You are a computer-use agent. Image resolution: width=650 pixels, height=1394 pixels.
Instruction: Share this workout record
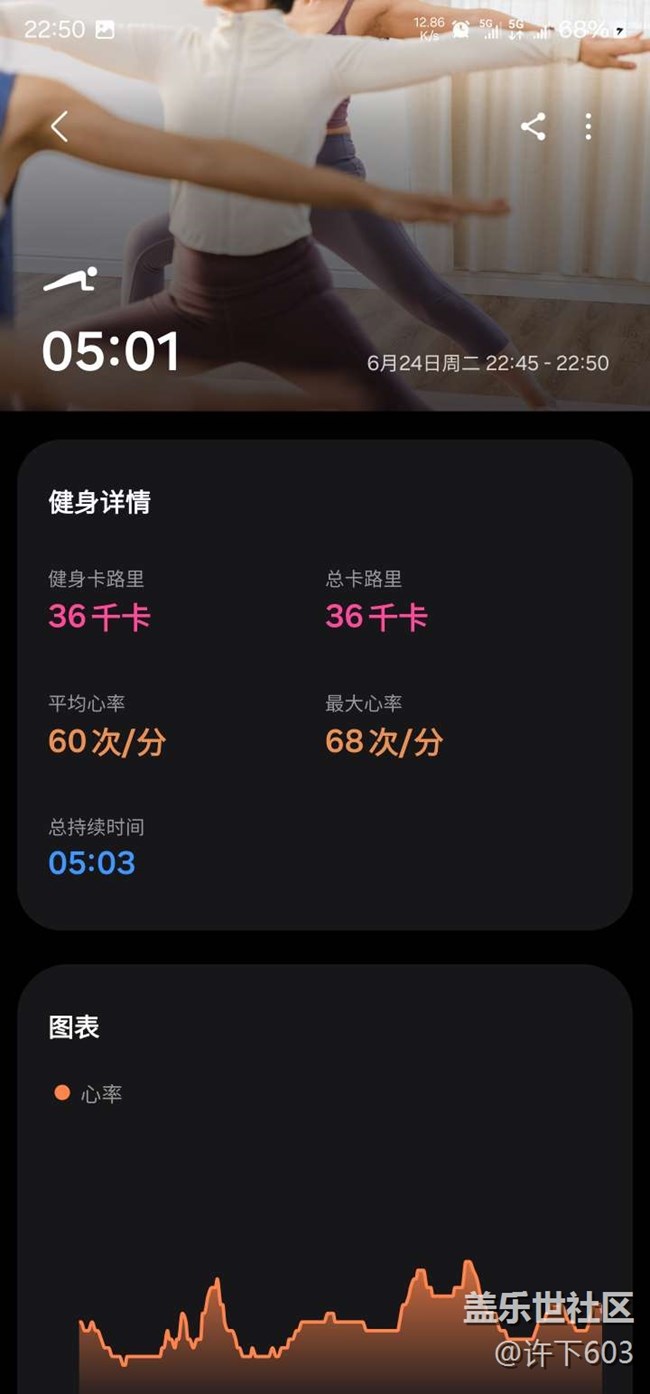(x=533, y=126)
